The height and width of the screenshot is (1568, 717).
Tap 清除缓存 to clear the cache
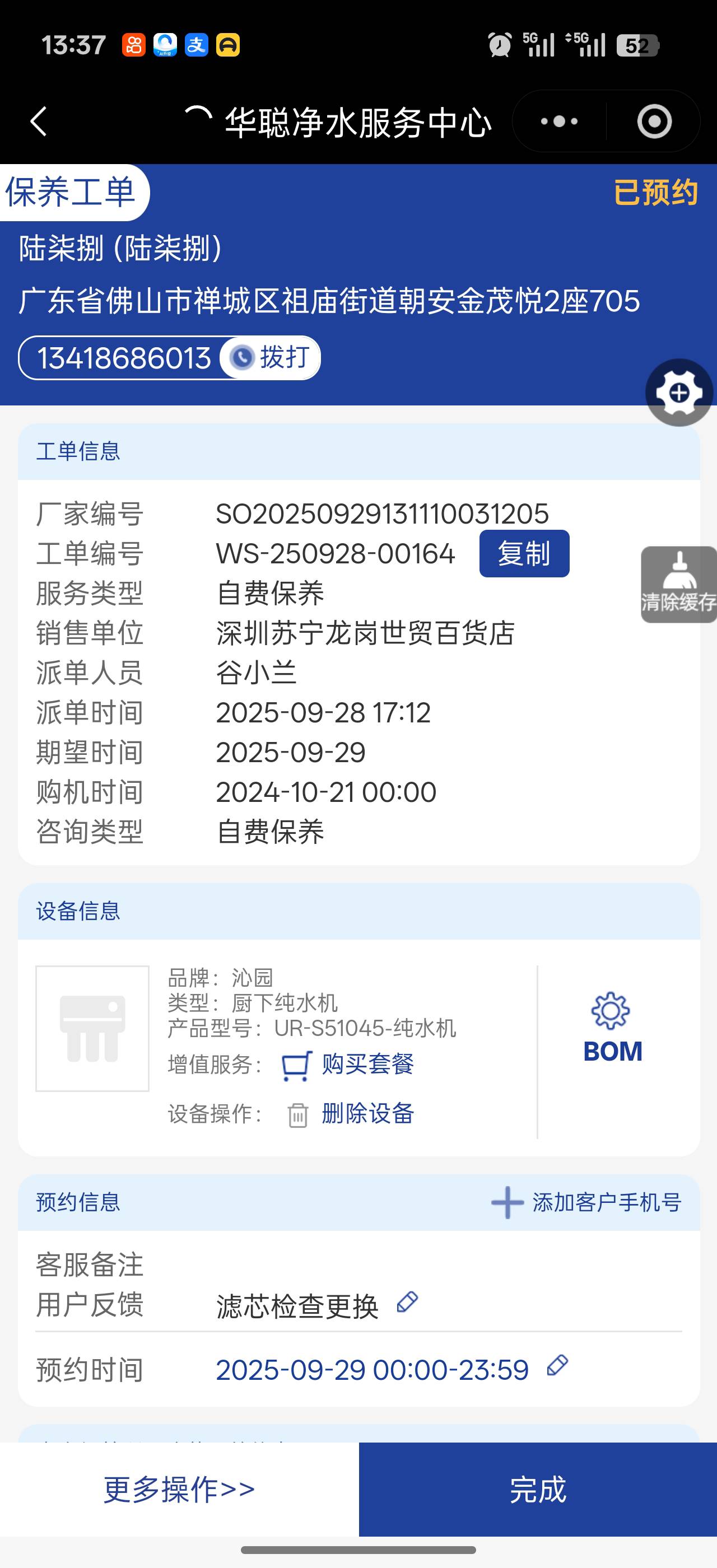click(x=679, y=584)
